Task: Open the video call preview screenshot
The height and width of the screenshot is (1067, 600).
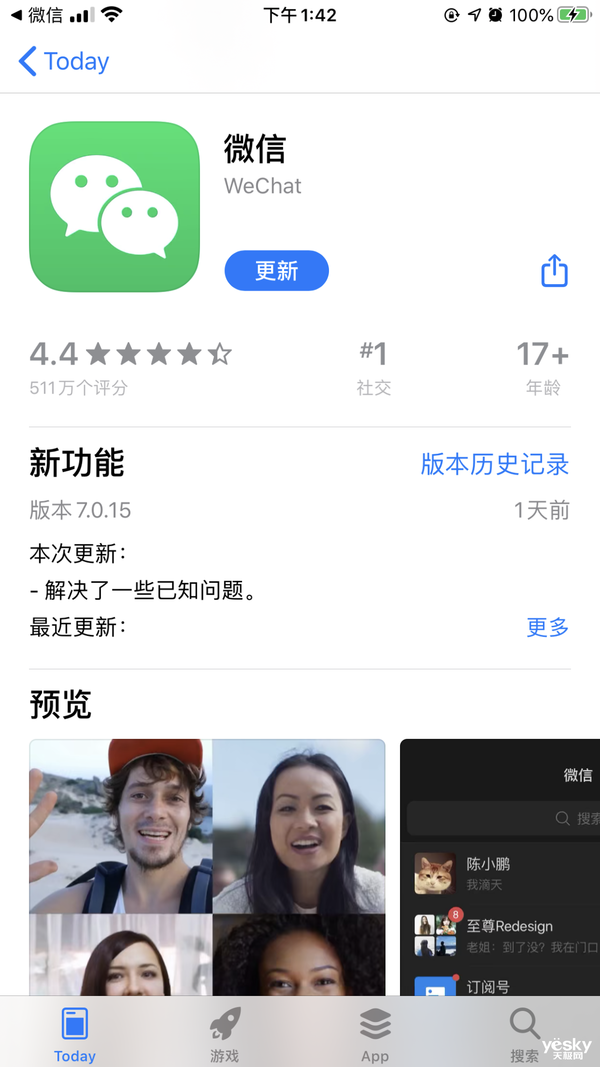Action: [x=207, y=868]
